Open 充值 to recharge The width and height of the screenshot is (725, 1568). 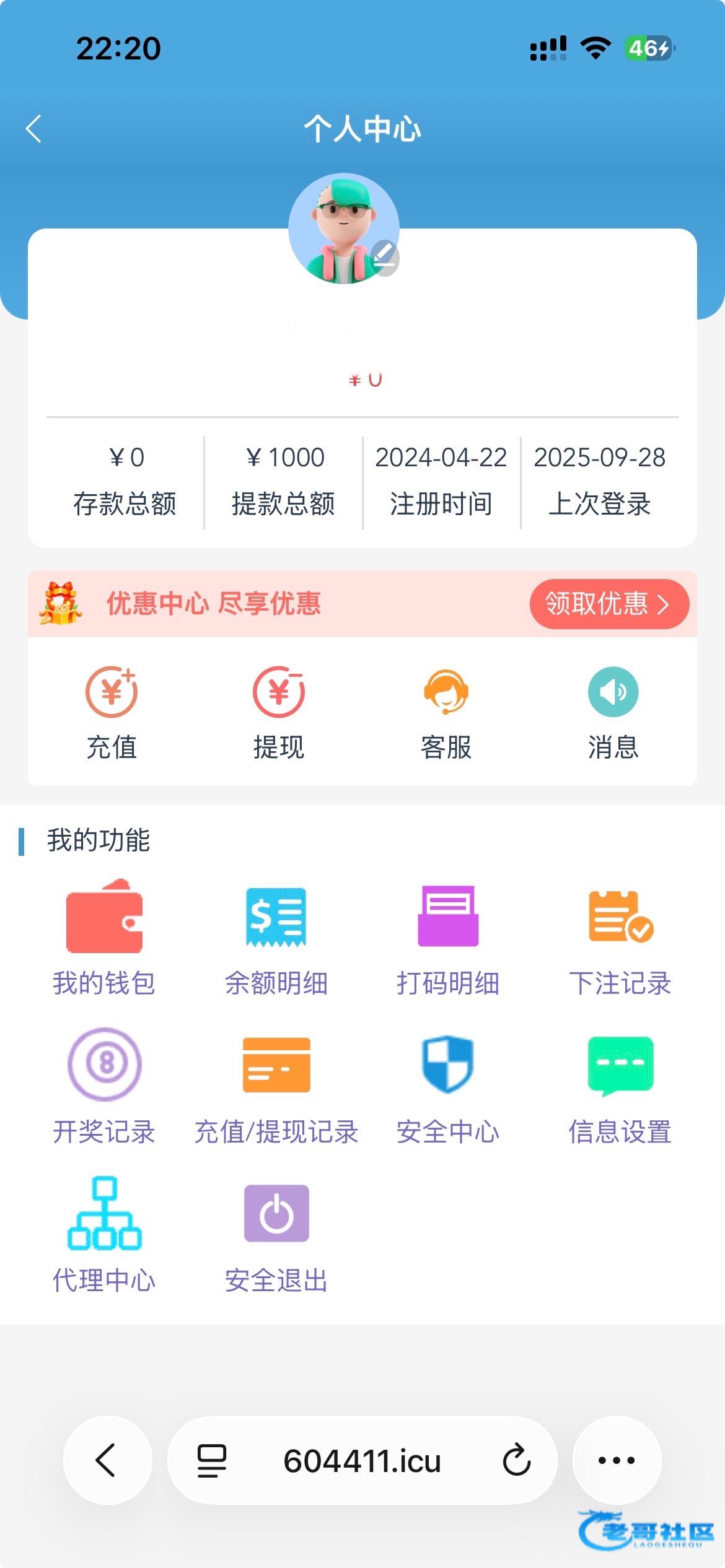[x=112, y=713]
